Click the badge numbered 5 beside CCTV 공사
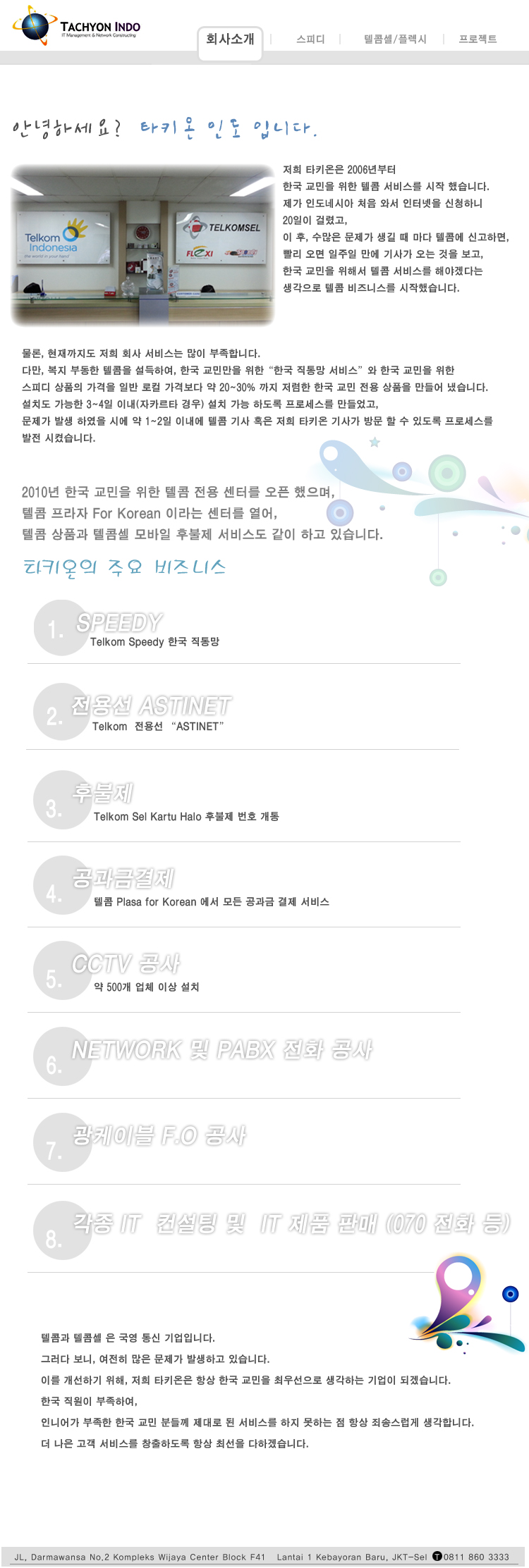 pos(61,970)
